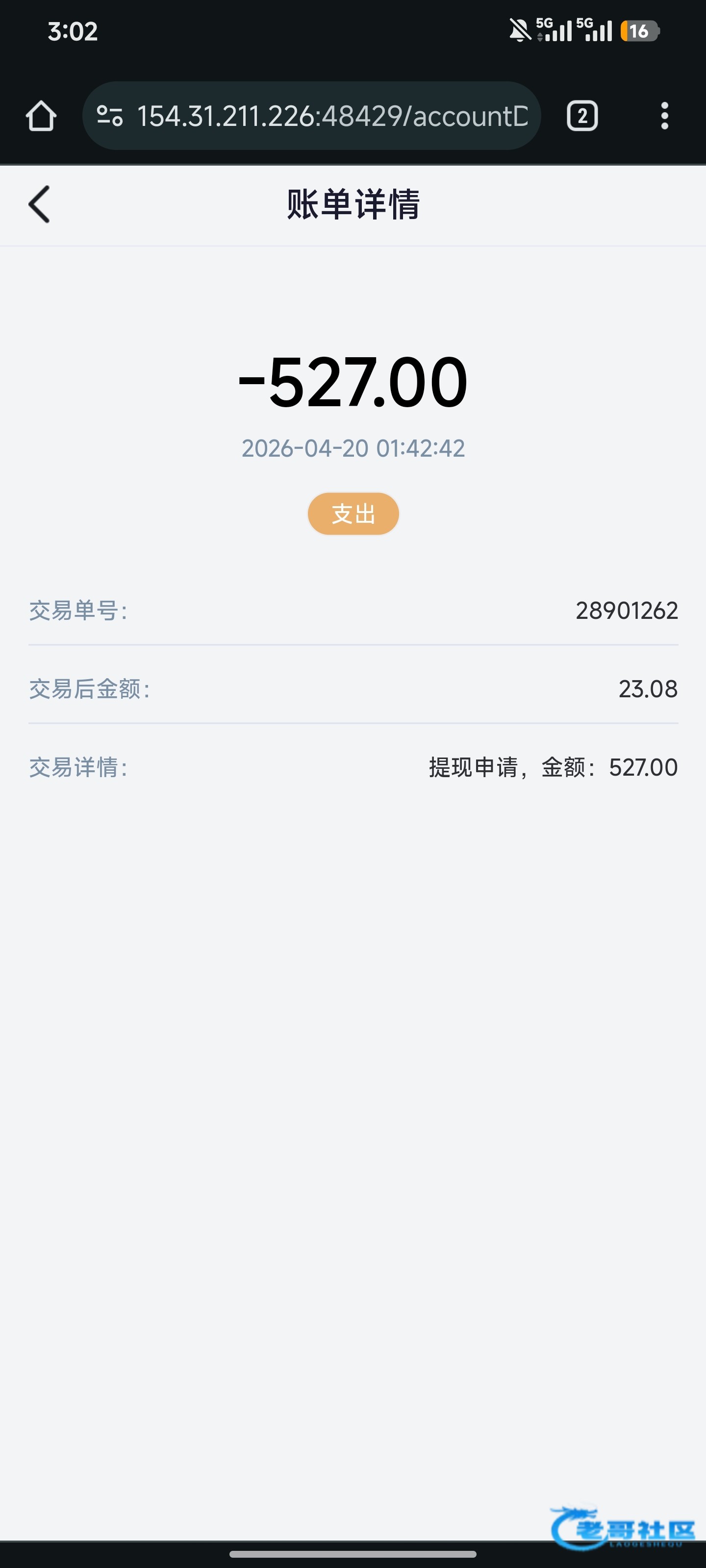The width and height of the screenshot is (706, 1568).
Task: View site info icon in address bar
Action: tap(110, 116)
